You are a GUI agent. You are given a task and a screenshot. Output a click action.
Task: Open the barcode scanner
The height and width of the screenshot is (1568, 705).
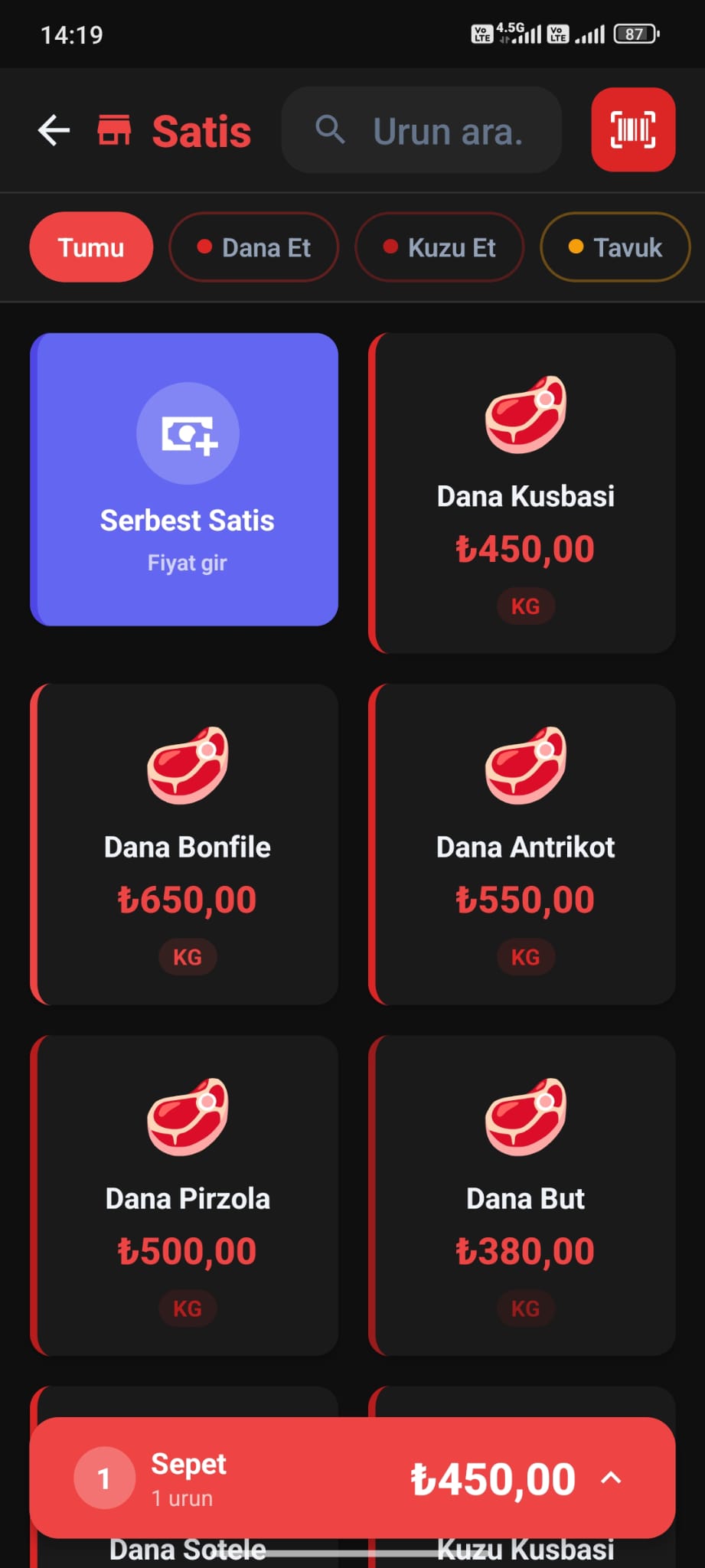pyautogui.click(x=632, y=129)
